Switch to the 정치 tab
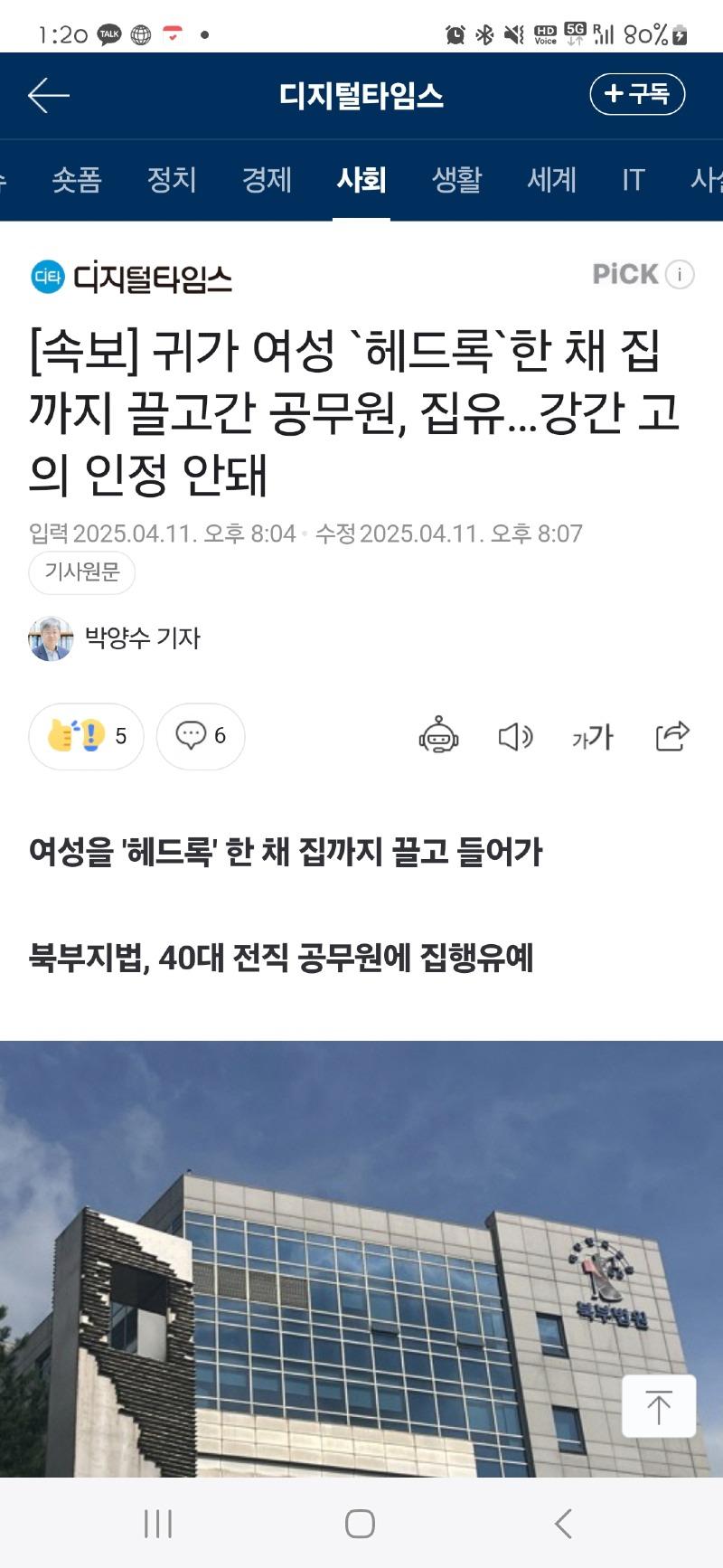Image resolution: width=723 pixels, height=1568 pixels. (x=172, y=180)
